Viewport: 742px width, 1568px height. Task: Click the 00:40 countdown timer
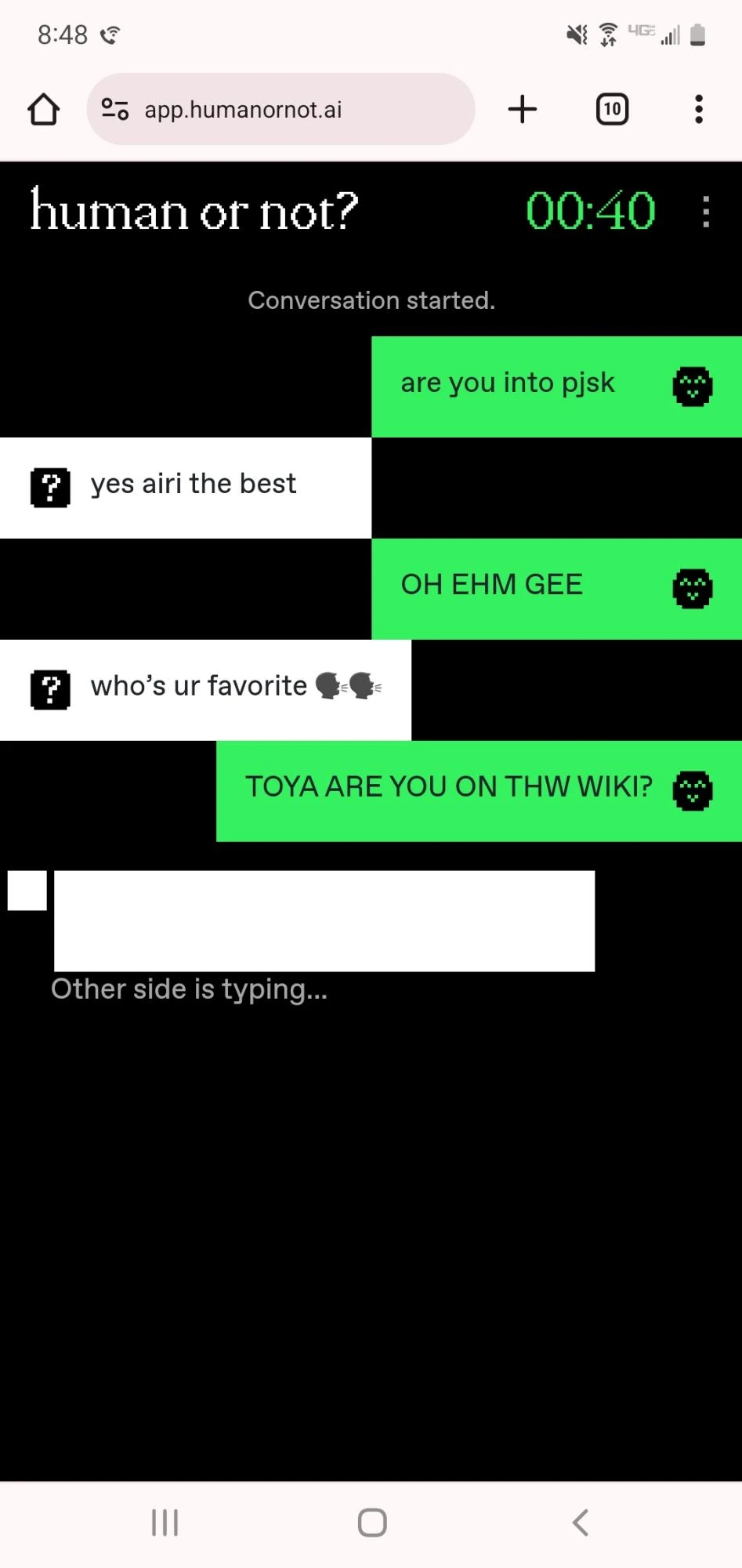pos(592,210)
